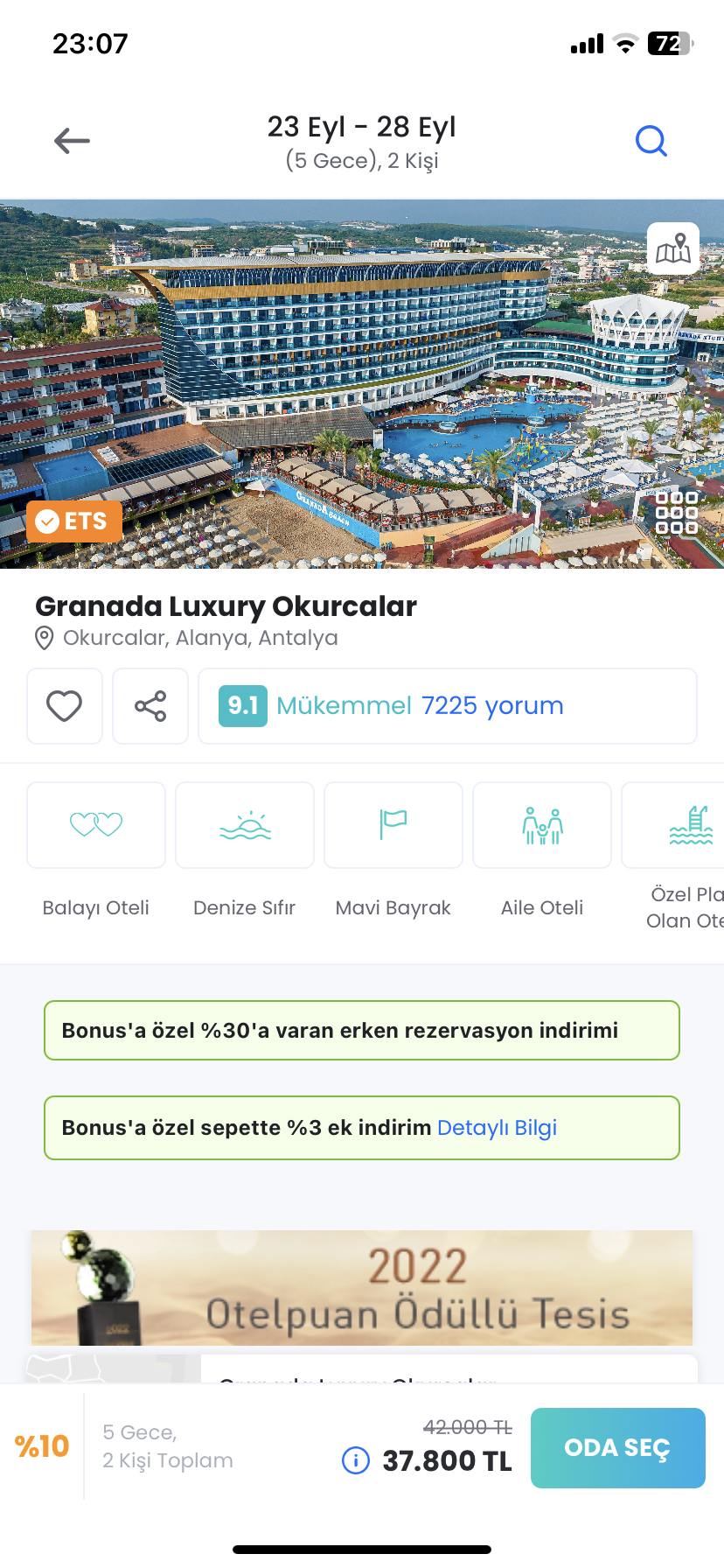Share this hotel listing
The image size is (724, 1568).
pyautogui.click(x=150, y=706)
